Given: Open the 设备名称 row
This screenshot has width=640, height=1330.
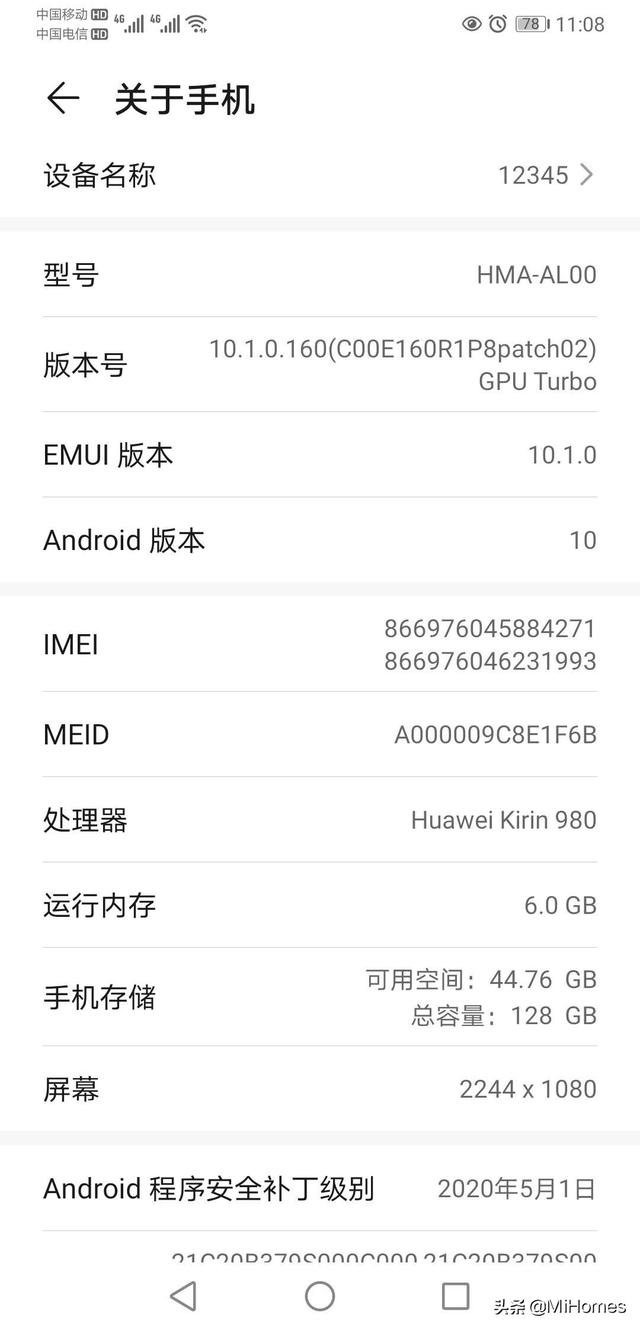Looking at the screenshot, I should point(320,176).
